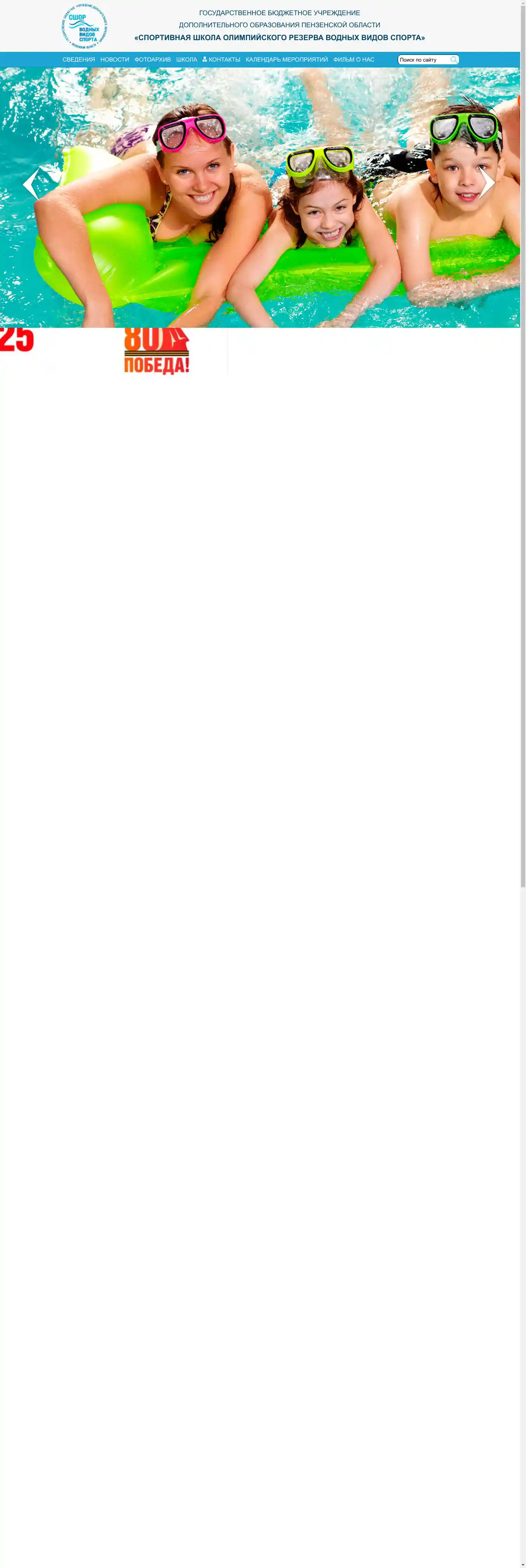Select the ШКОЛА menu item
526x1568 pixels.
(186, 60)
